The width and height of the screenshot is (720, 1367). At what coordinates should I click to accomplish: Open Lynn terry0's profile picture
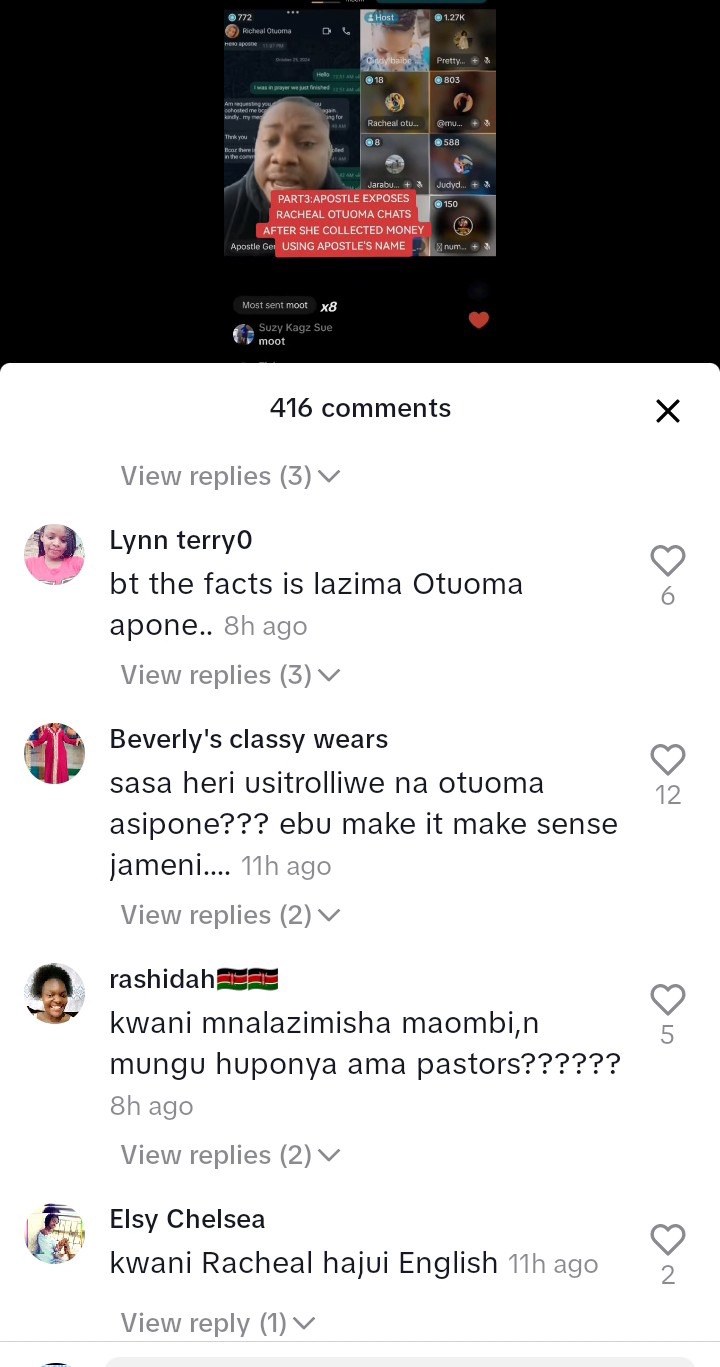click(x=54, y=554)
